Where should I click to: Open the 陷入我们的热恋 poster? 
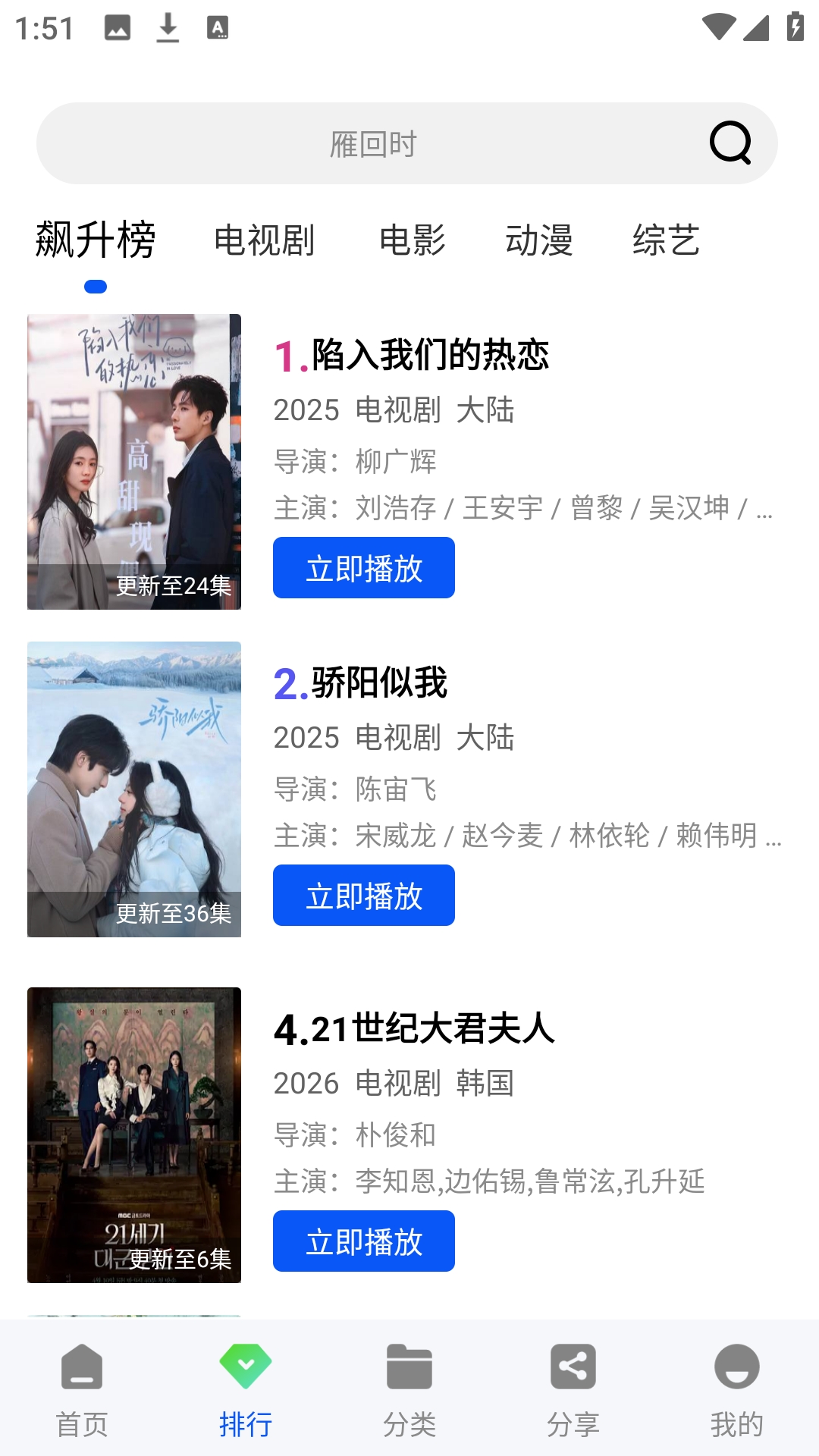pyautogui.click(x=134, y=462)
